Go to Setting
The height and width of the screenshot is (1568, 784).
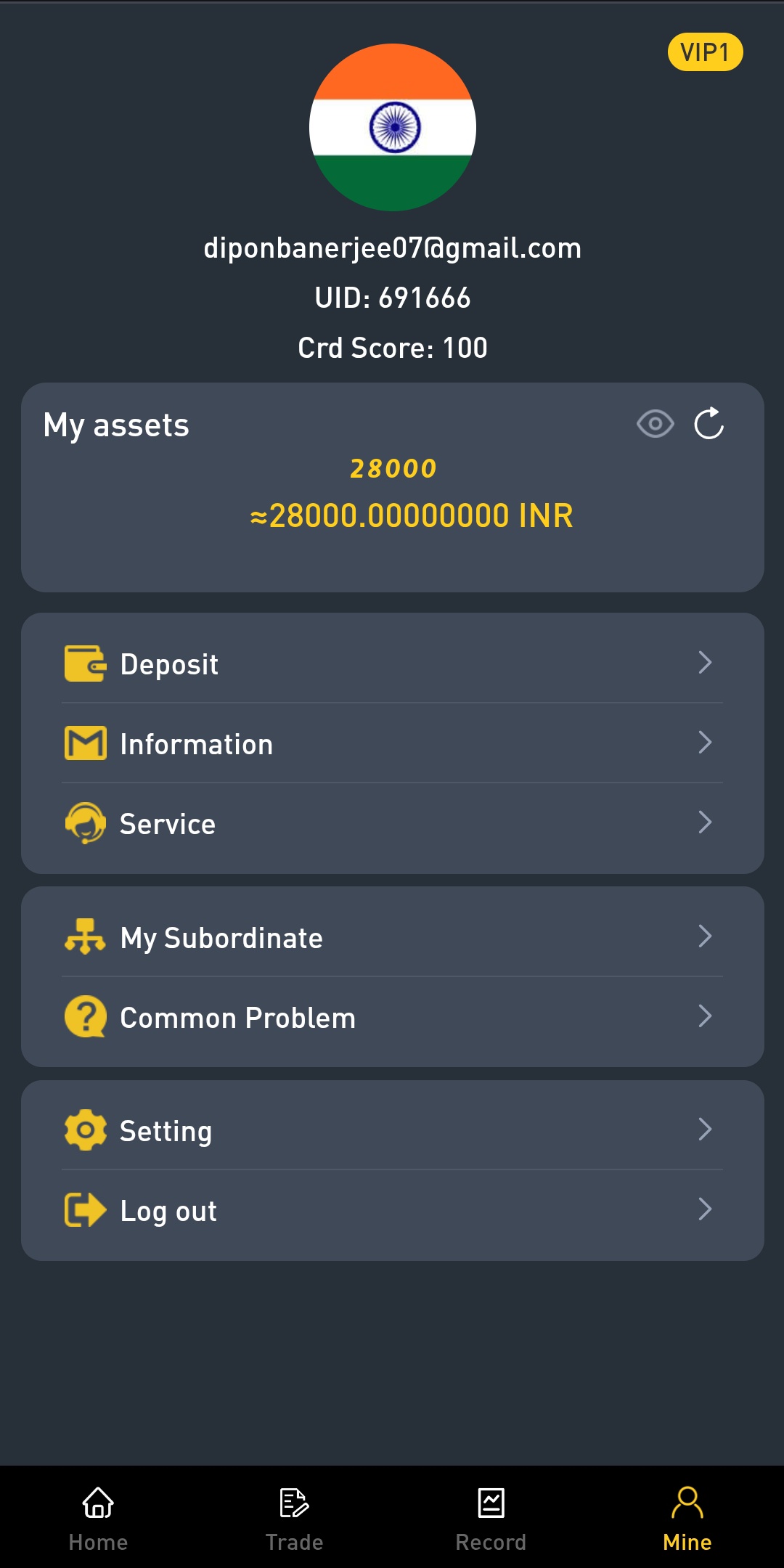tap(392, 1130)
